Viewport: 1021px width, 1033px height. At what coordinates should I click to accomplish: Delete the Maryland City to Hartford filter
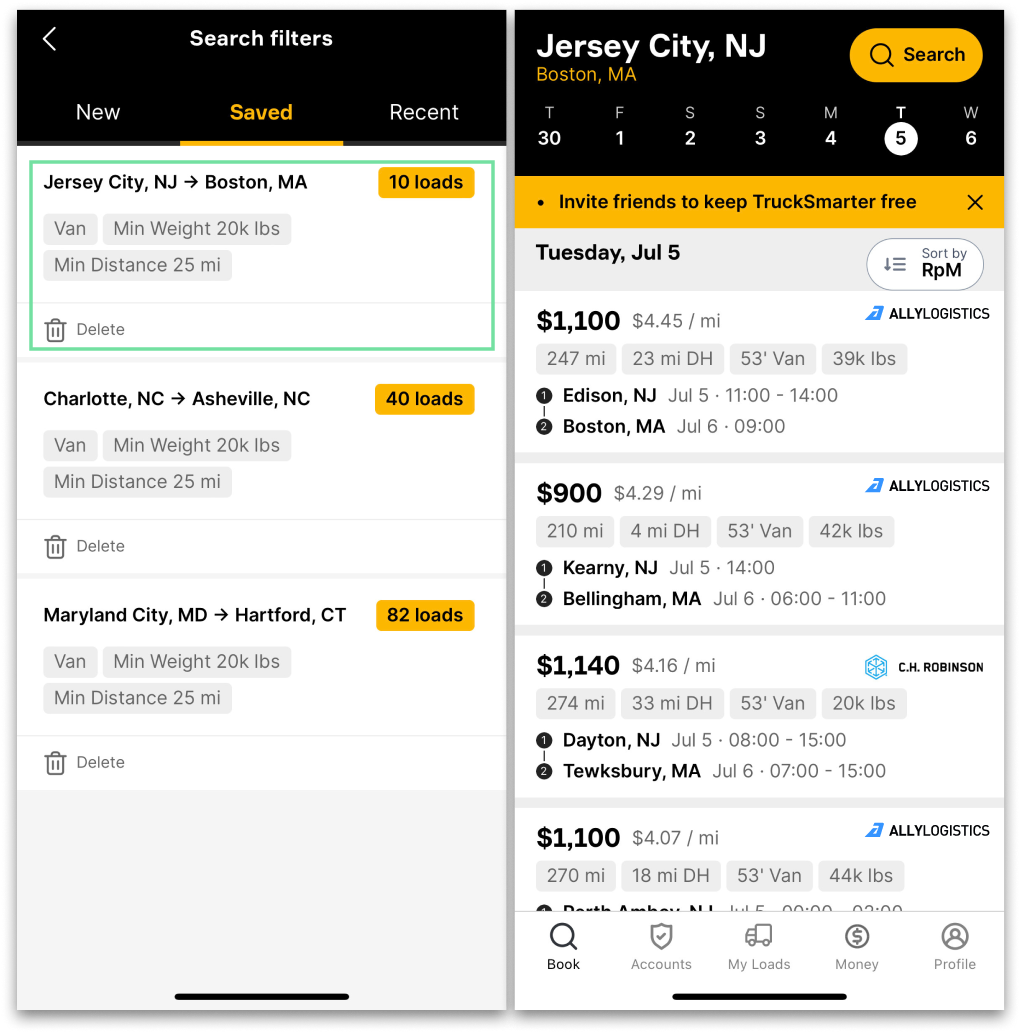pos(85,763)
